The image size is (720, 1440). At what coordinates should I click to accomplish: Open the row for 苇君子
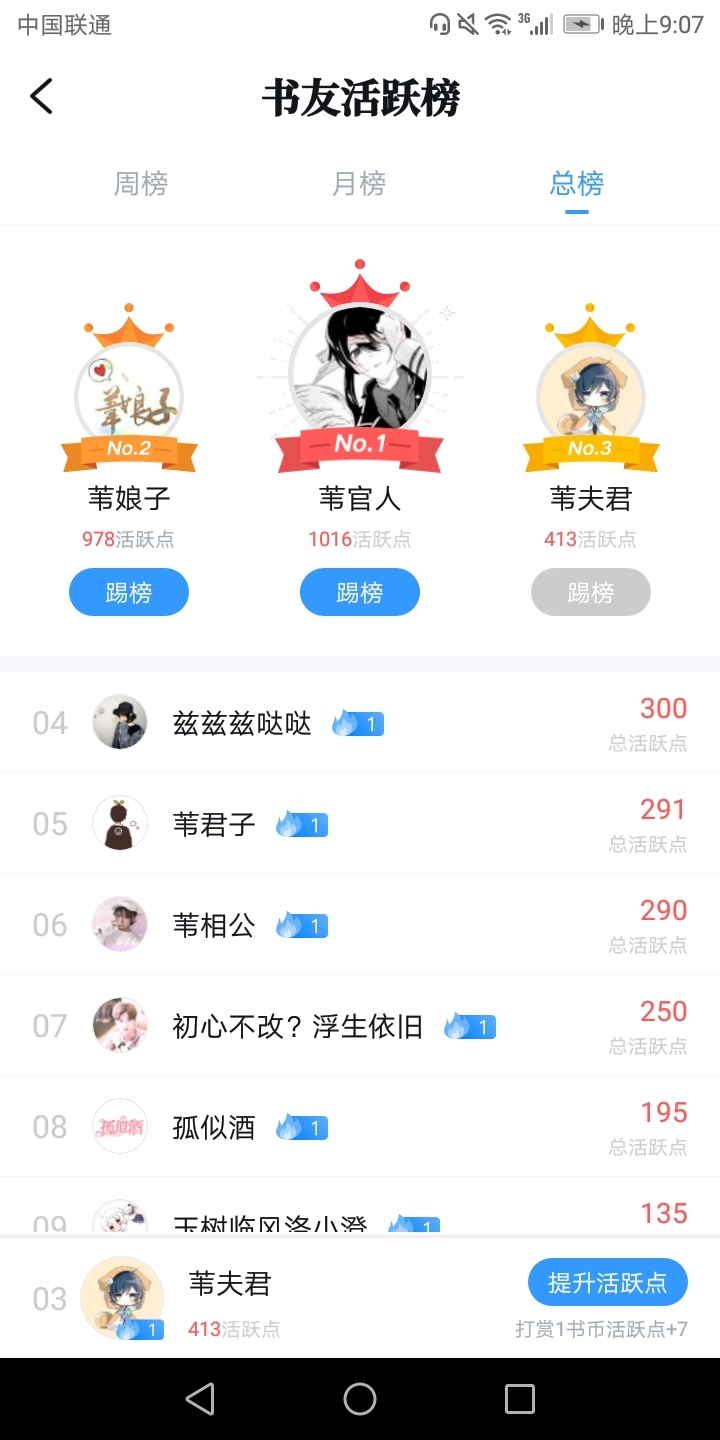[x=360, y=823]
